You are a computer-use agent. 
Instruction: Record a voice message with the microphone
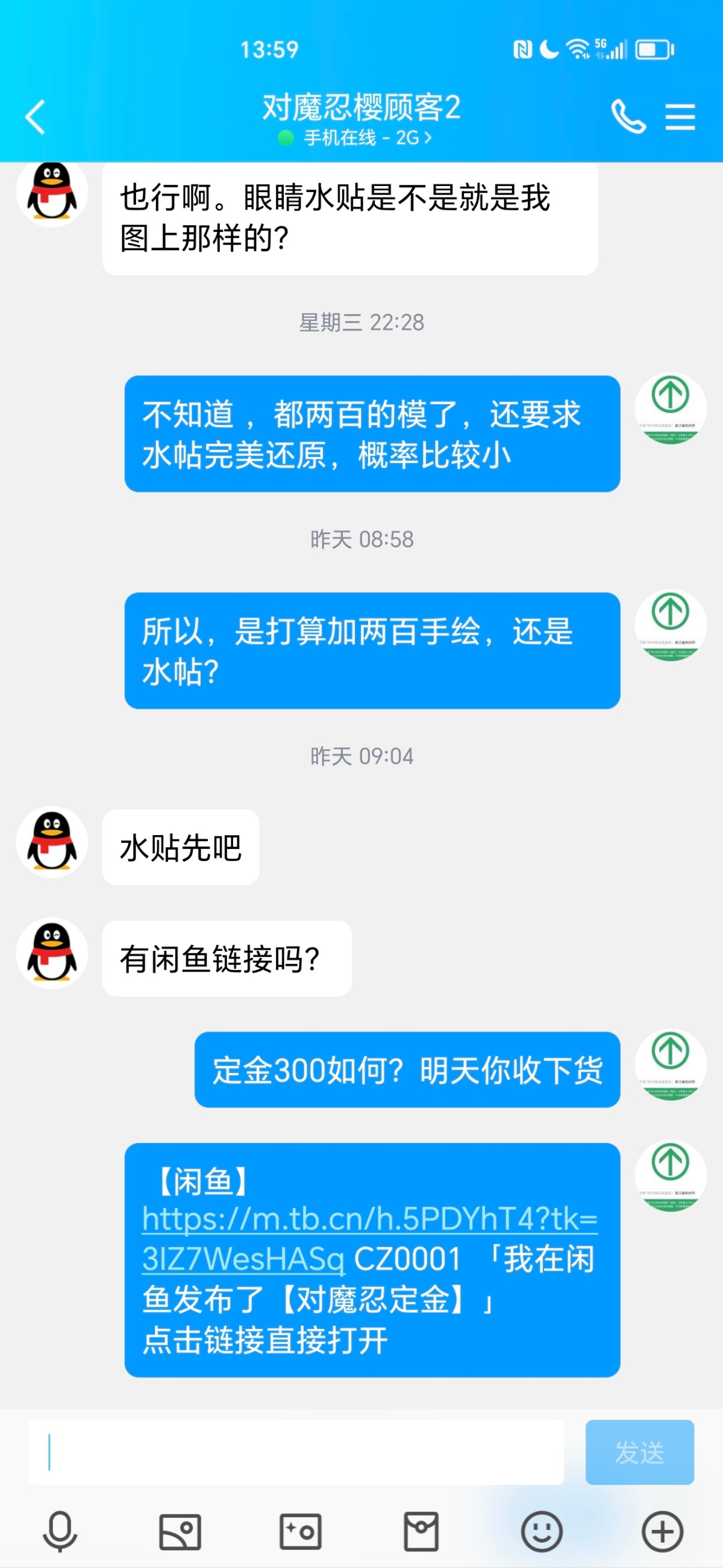(60, 1531)
